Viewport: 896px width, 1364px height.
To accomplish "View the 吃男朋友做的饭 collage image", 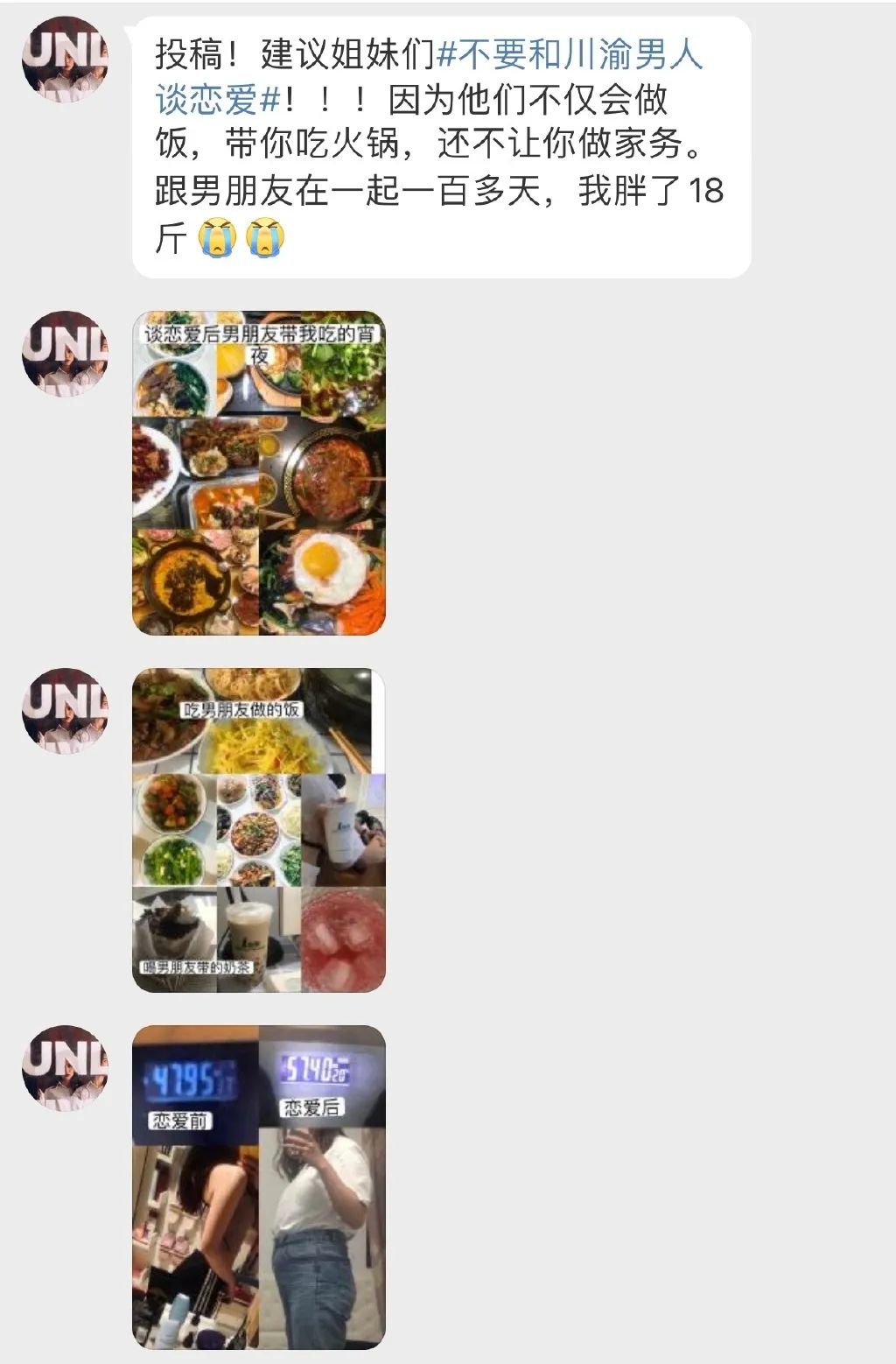I will pyautogui.click(x=259, y=830).
